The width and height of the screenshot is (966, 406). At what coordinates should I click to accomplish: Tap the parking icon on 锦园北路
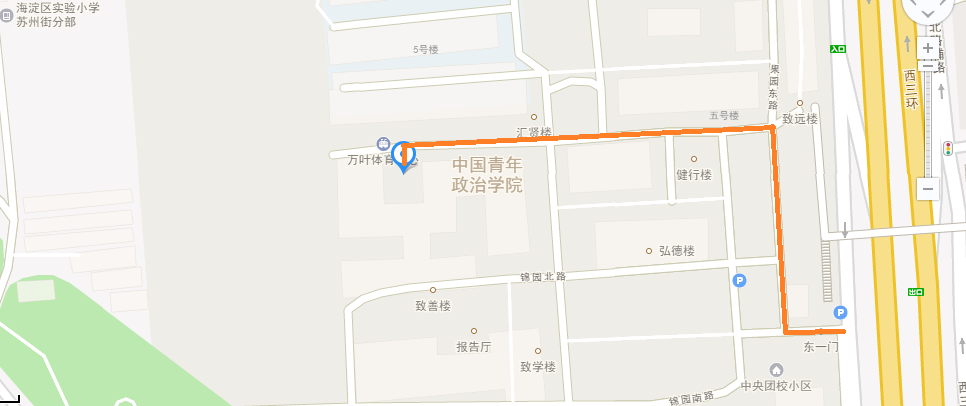pyautogui.click(x=739, y=282)
